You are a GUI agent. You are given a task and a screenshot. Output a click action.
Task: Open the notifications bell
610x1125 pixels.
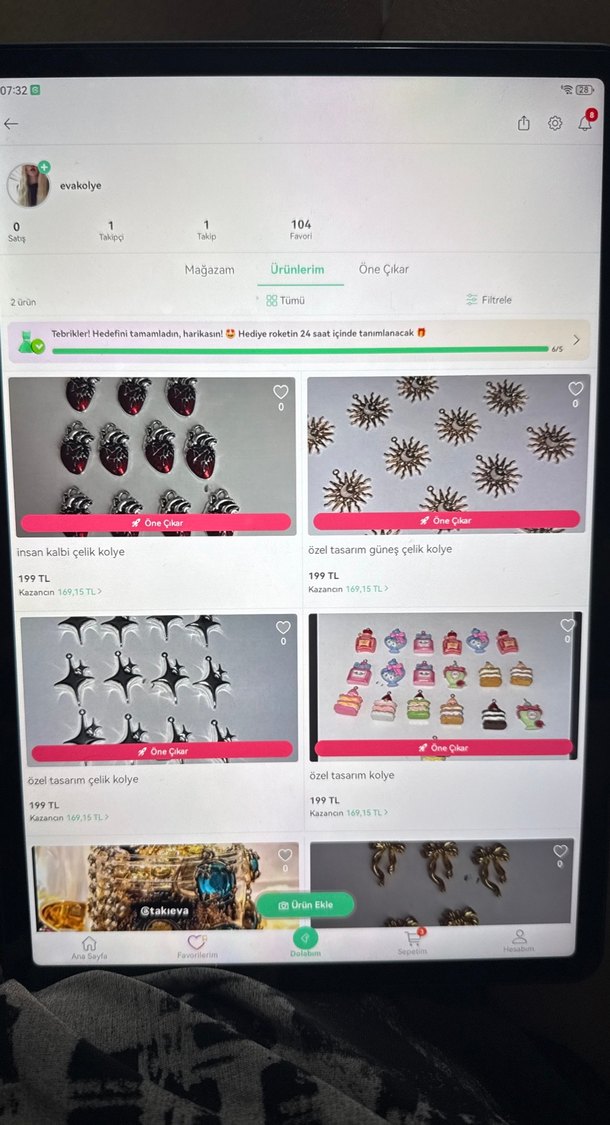[585, 123]
